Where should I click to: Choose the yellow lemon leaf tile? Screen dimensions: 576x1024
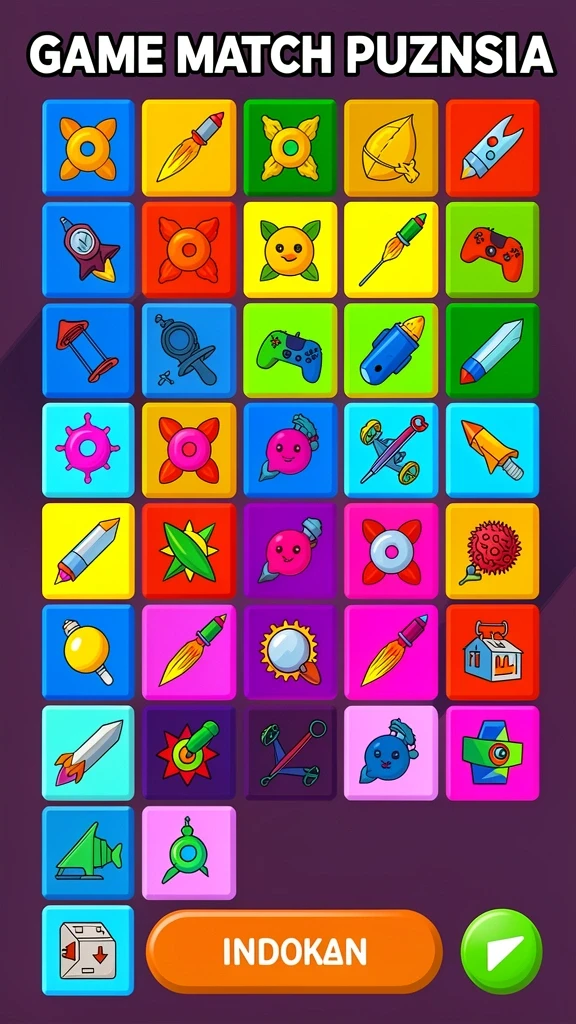(x=391, y=148)
